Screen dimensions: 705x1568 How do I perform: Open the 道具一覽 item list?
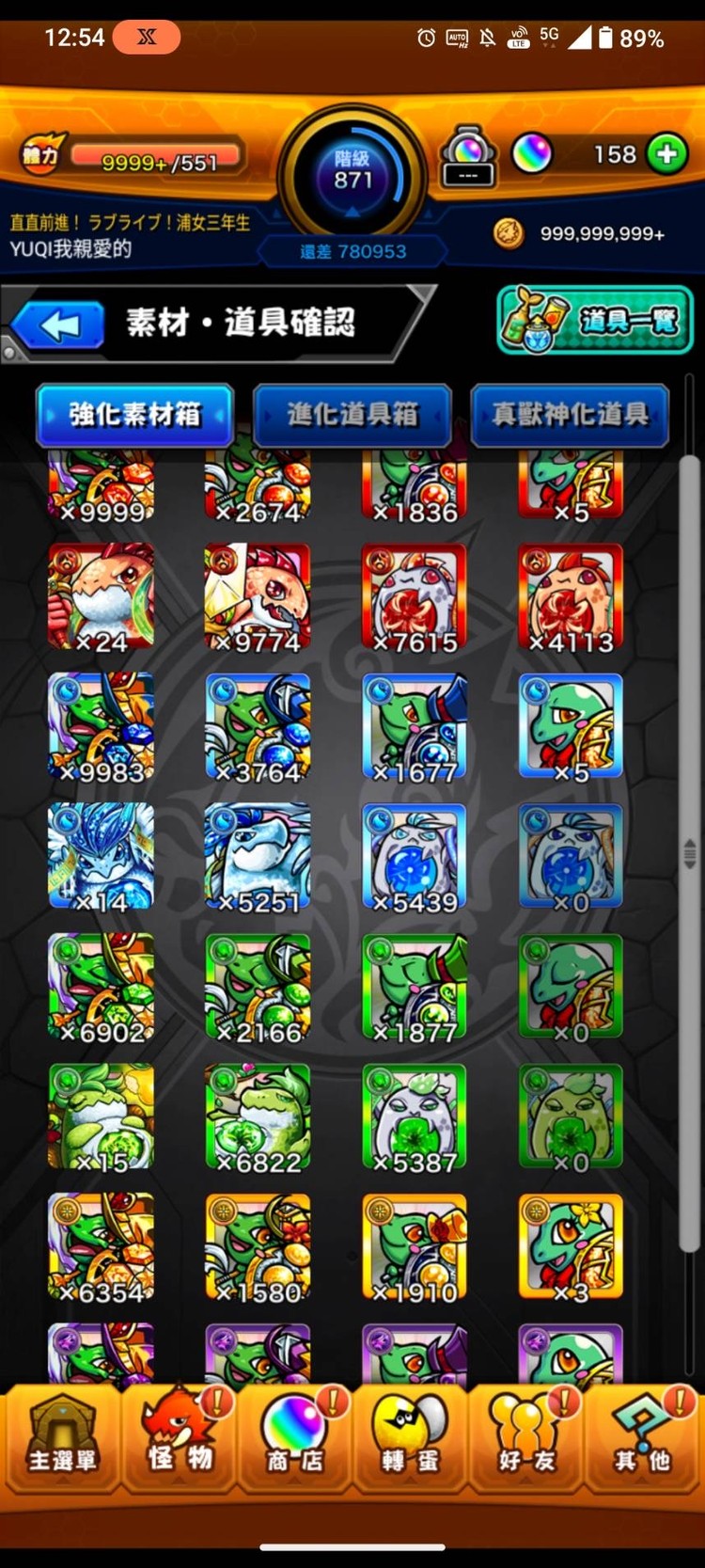coord(595,321)
